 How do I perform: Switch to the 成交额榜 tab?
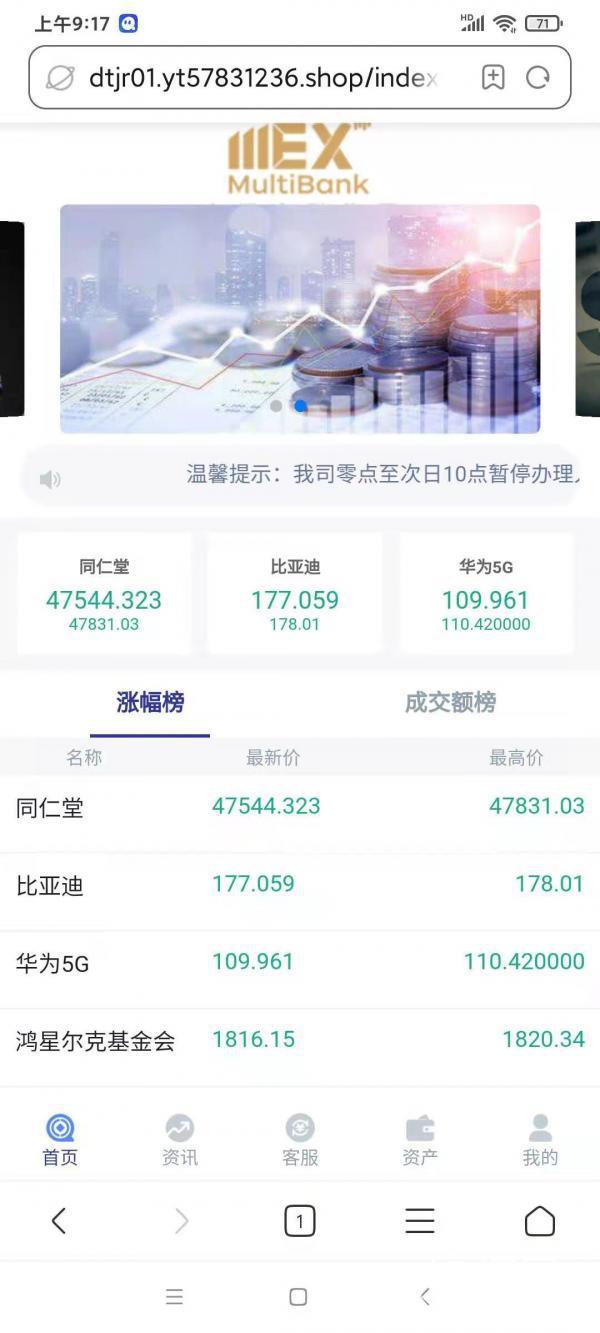450,702
